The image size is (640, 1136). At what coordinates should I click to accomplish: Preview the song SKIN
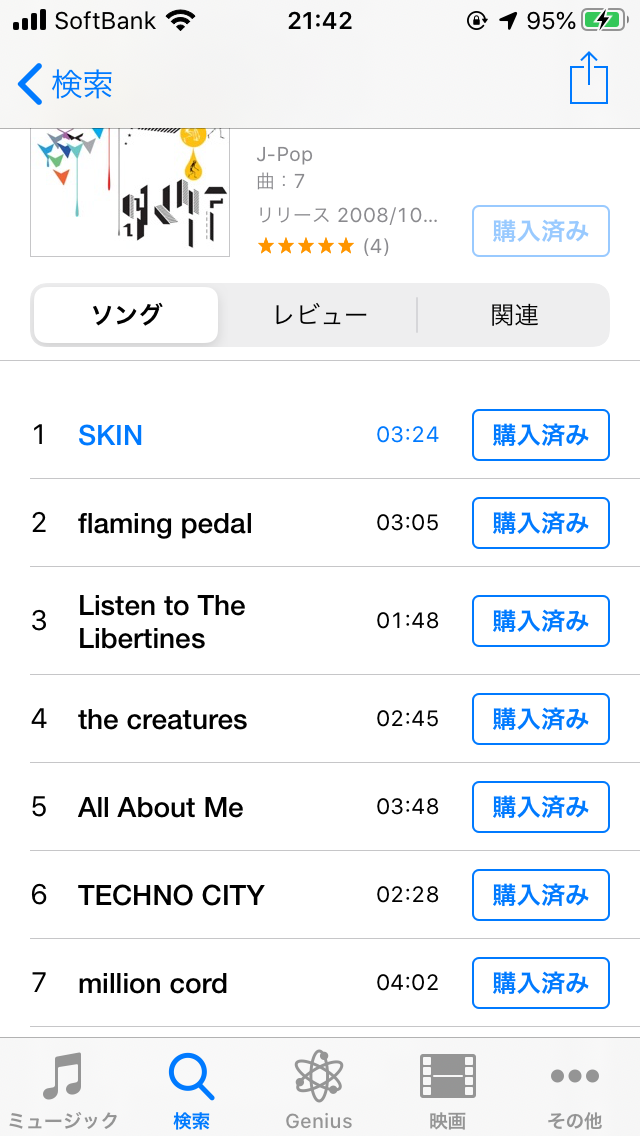click(x=110, y=436)
